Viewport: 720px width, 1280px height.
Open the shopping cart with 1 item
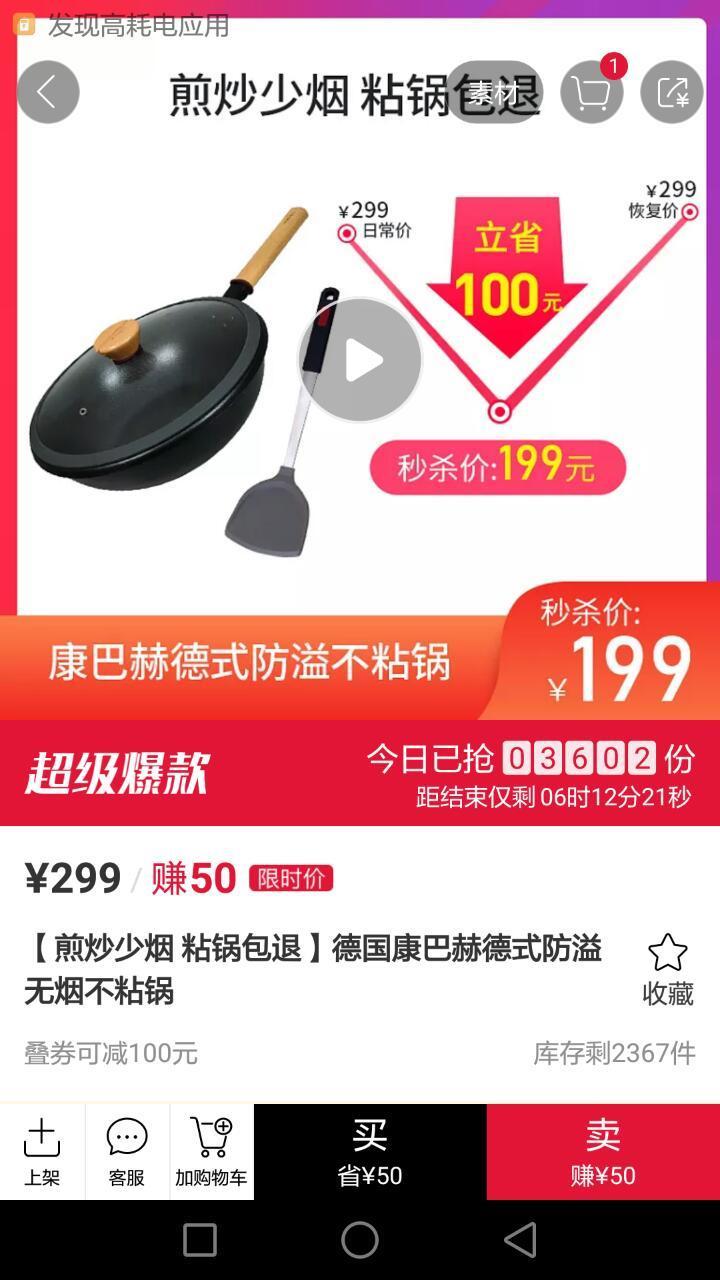pos(590,92)
